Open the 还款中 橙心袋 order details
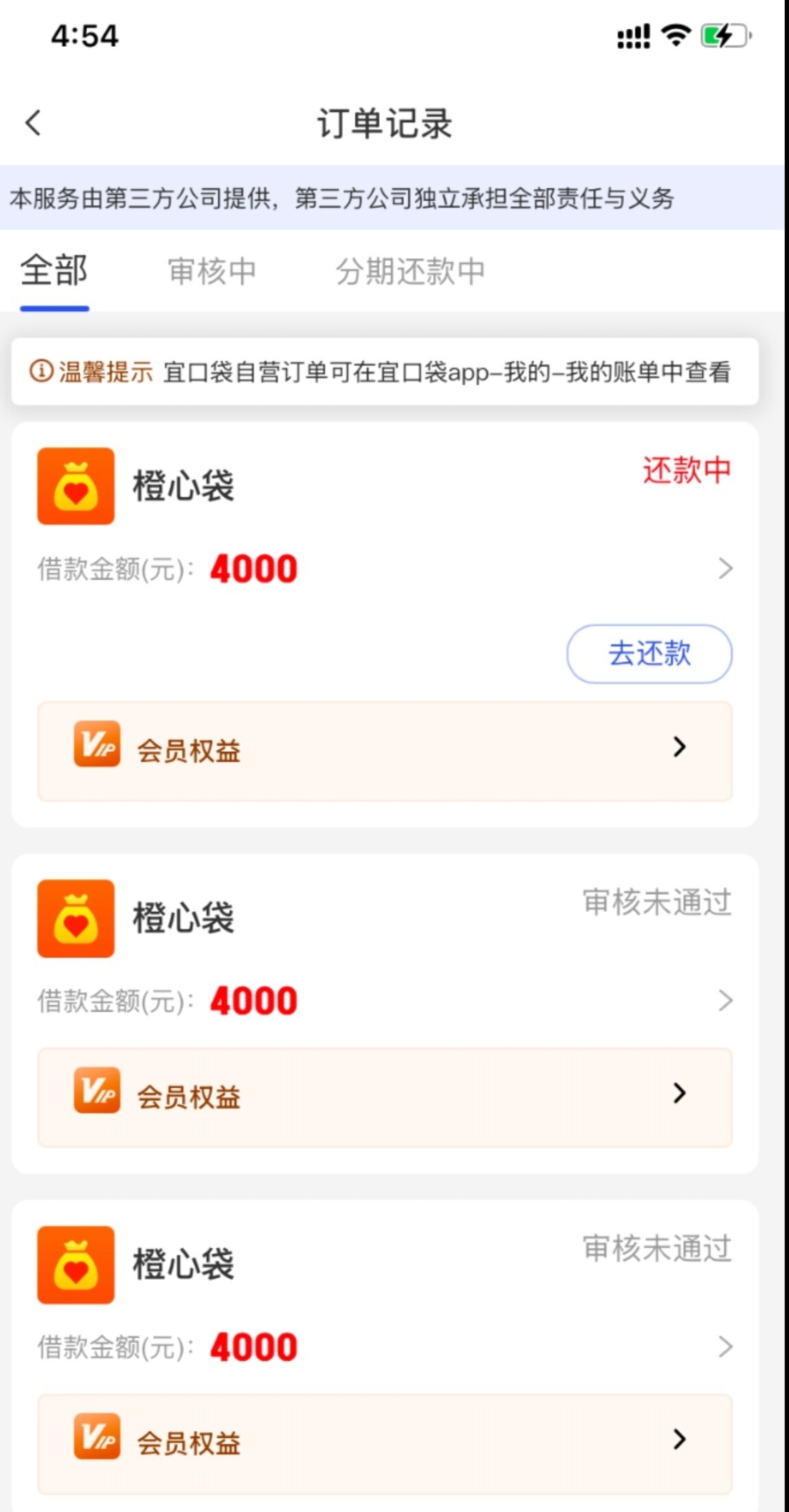The height and width of the screenshot is (1512, 789). pos(724,569)
